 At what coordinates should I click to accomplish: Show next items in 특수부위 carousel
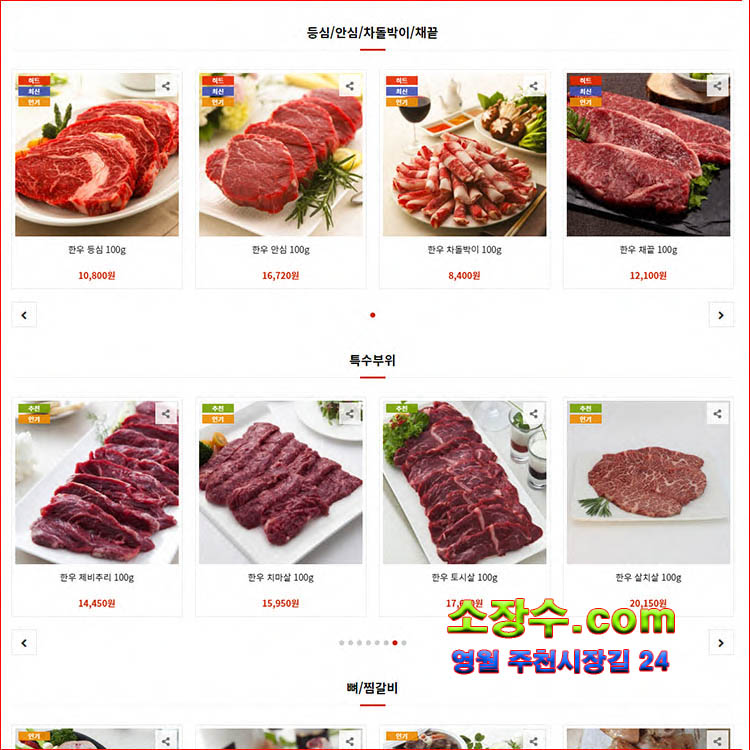pos(721,642)
